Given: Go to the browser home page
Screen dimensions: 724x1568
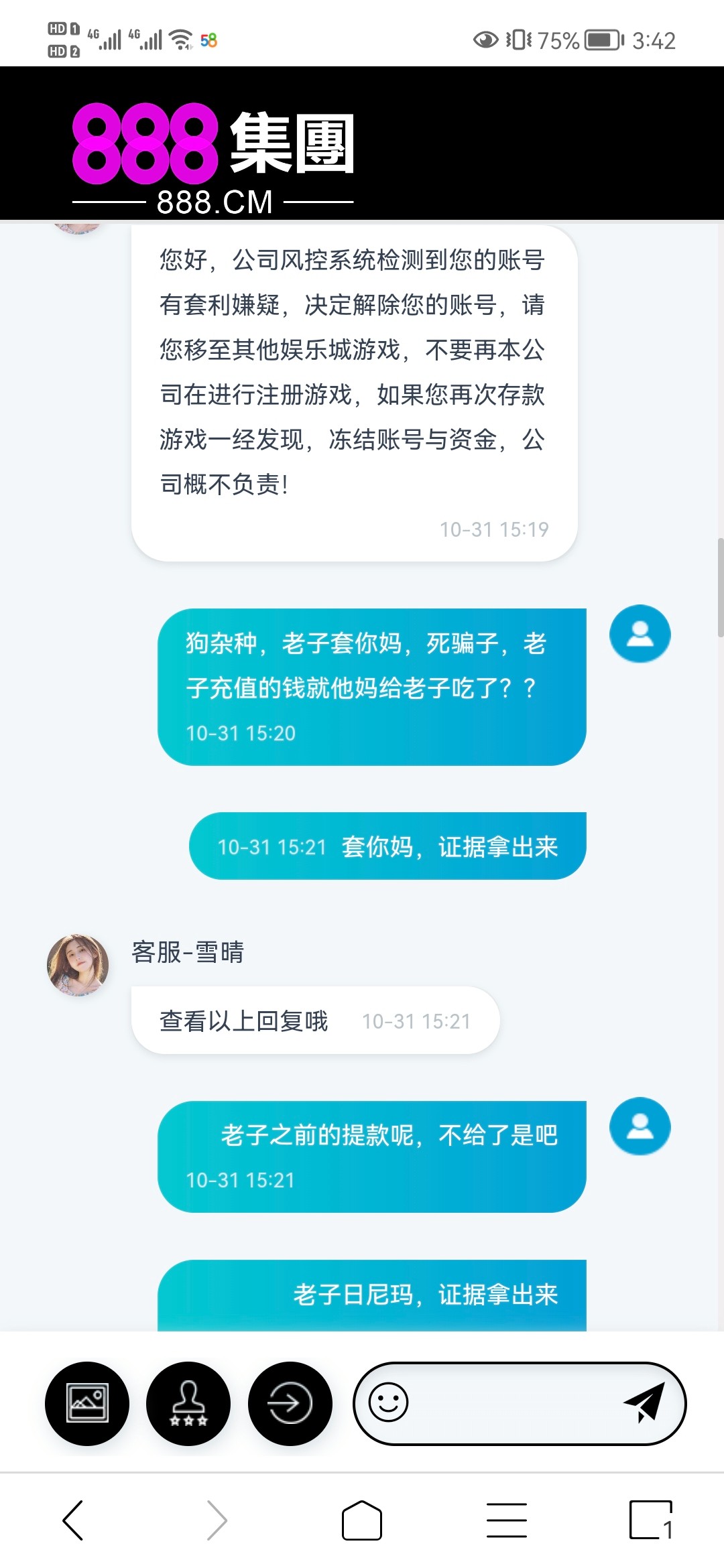Looking at the screenshot, I should coord(362,1520).
